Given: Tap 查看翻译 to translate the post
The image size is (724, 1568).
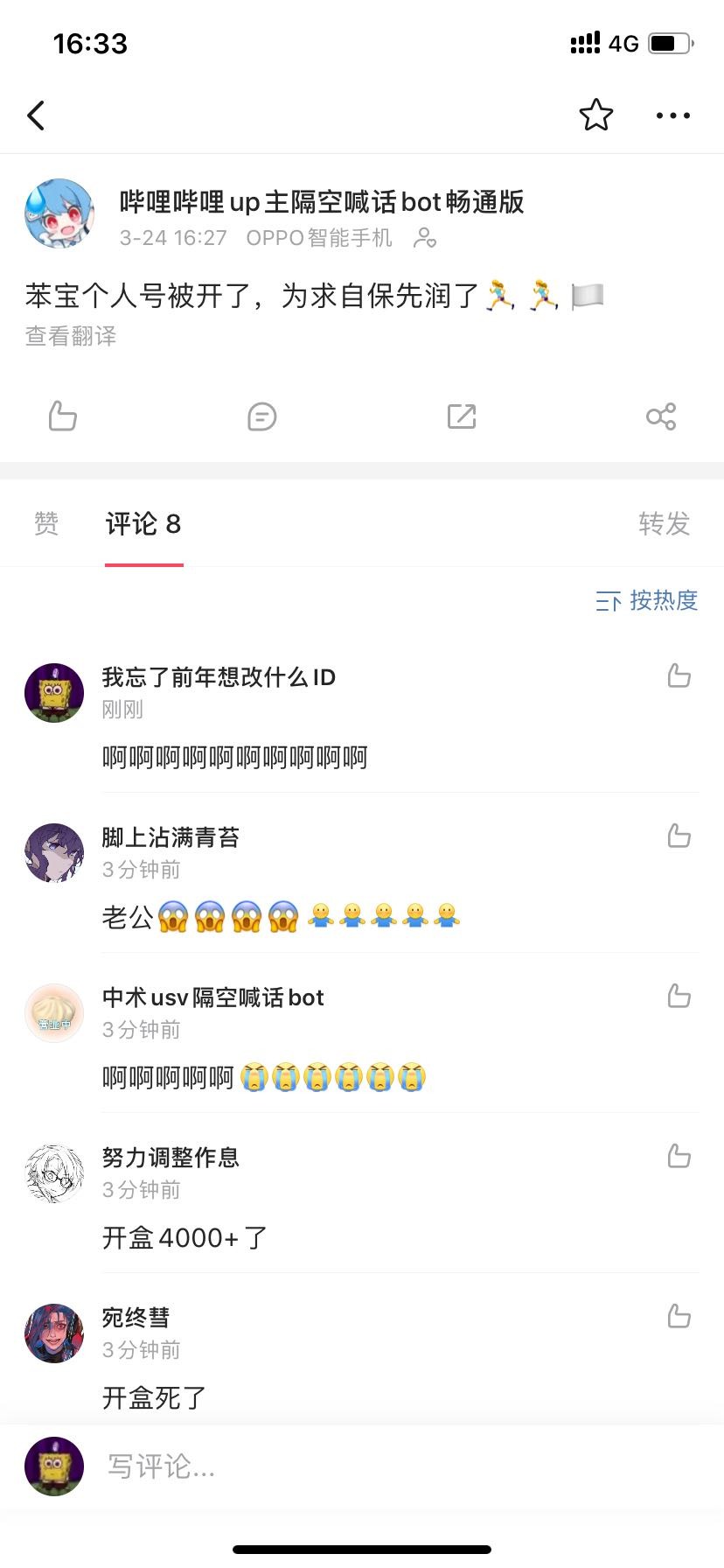Looking at the screenshot, I should (71, 336).
